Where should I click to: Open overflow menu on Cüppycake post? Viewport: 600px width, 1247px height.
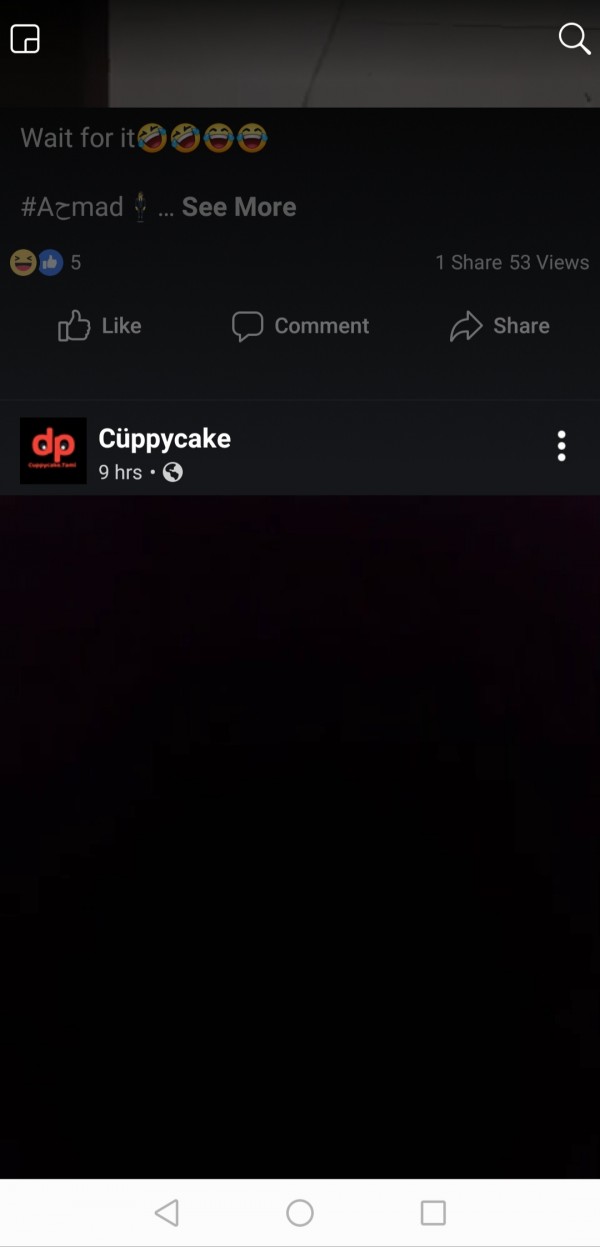coord(561,446)
